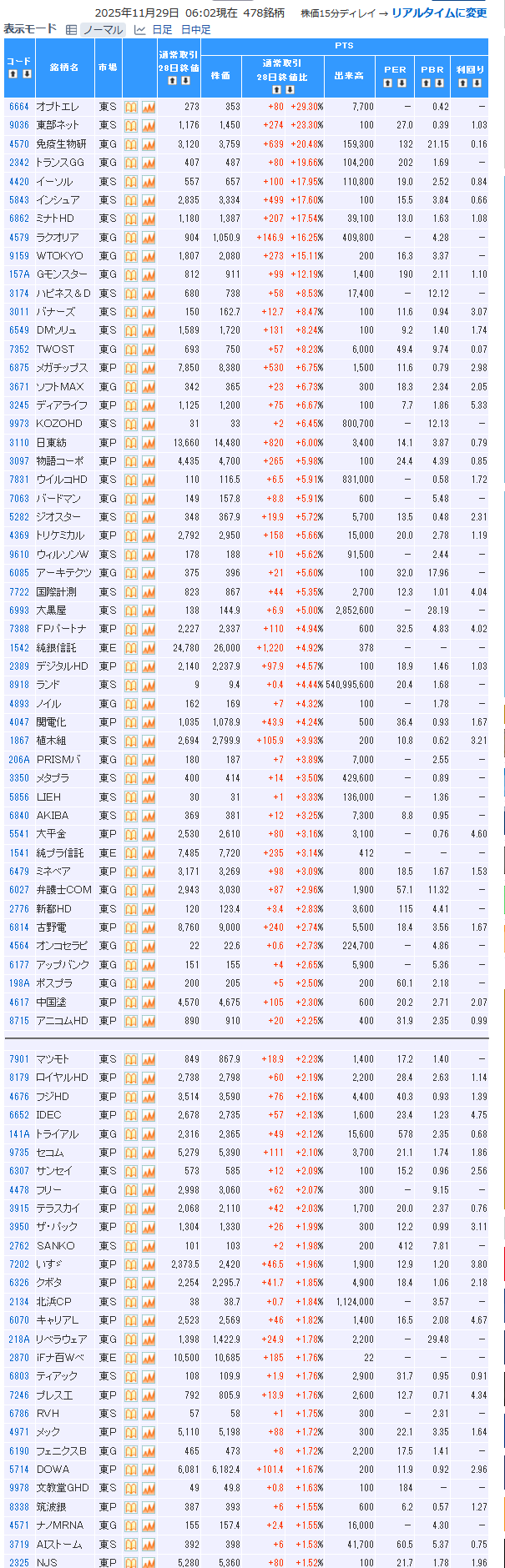Switch display mode to ノーマル
The width and height of the screenshot is (505, 1568).
(x=103, y=29)
